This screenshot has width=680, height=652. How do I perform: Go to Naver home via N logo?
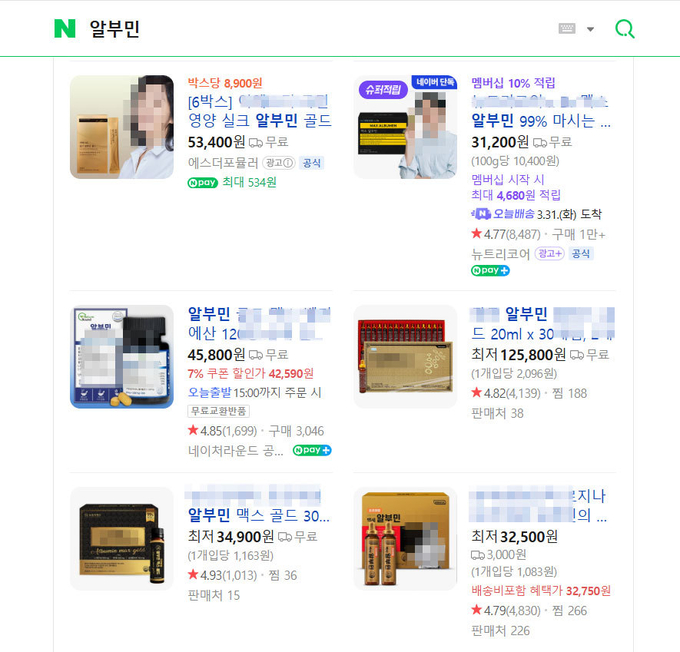coord(65,29)
